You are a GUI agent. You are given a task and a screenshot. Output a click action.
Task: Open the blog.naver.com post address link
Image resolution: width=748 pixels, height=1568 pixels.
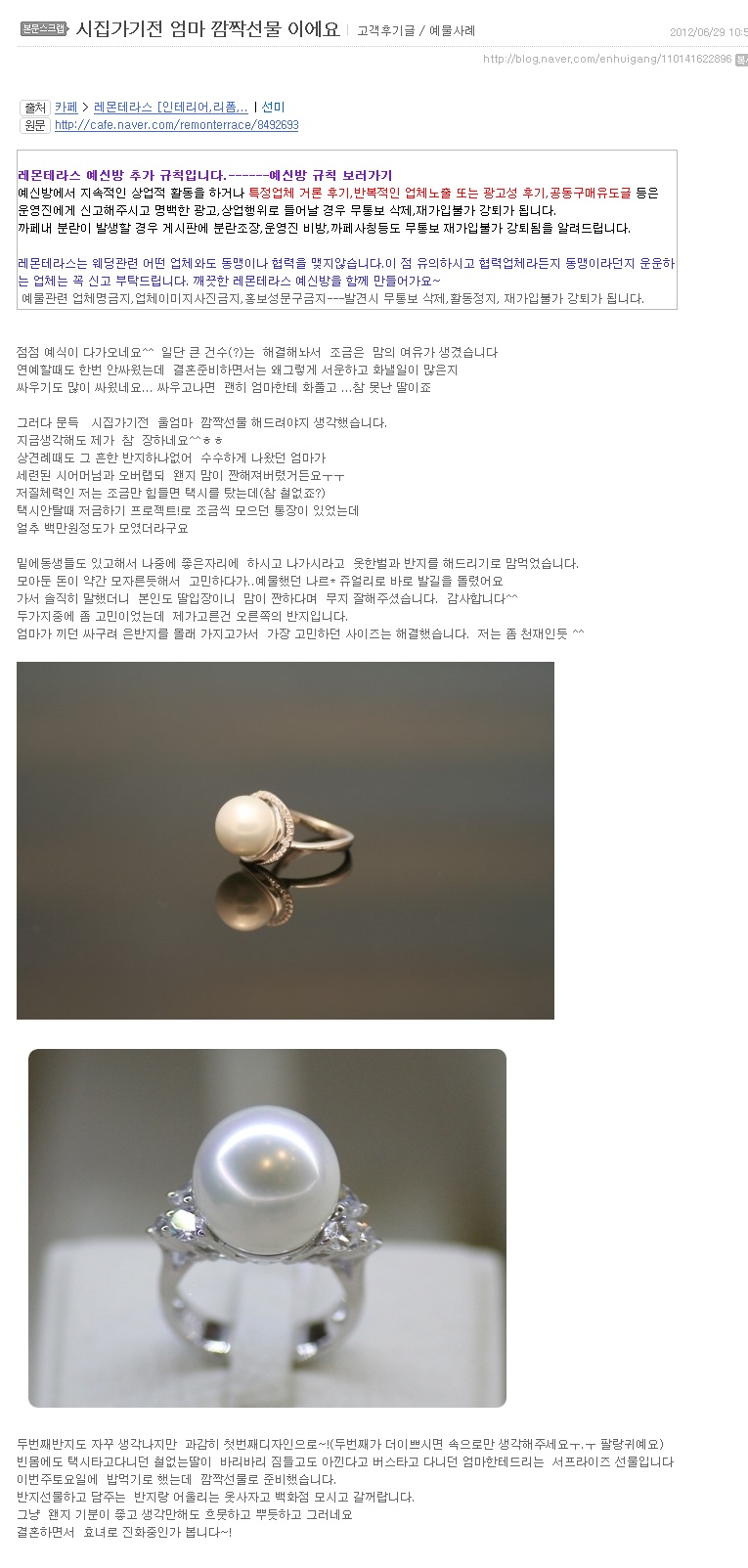[606, 59]
